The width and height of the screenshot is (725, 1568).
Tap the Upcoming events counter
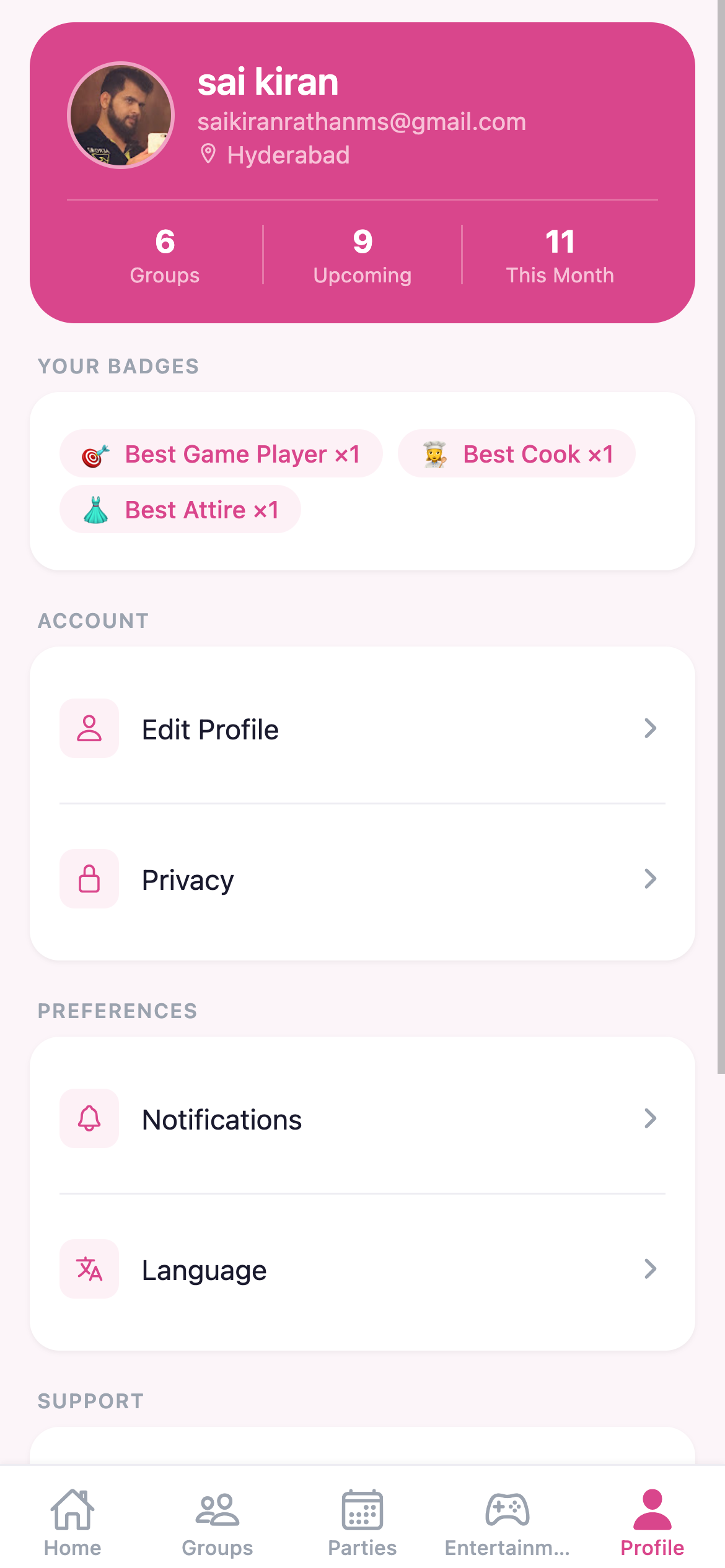[362, 254]
